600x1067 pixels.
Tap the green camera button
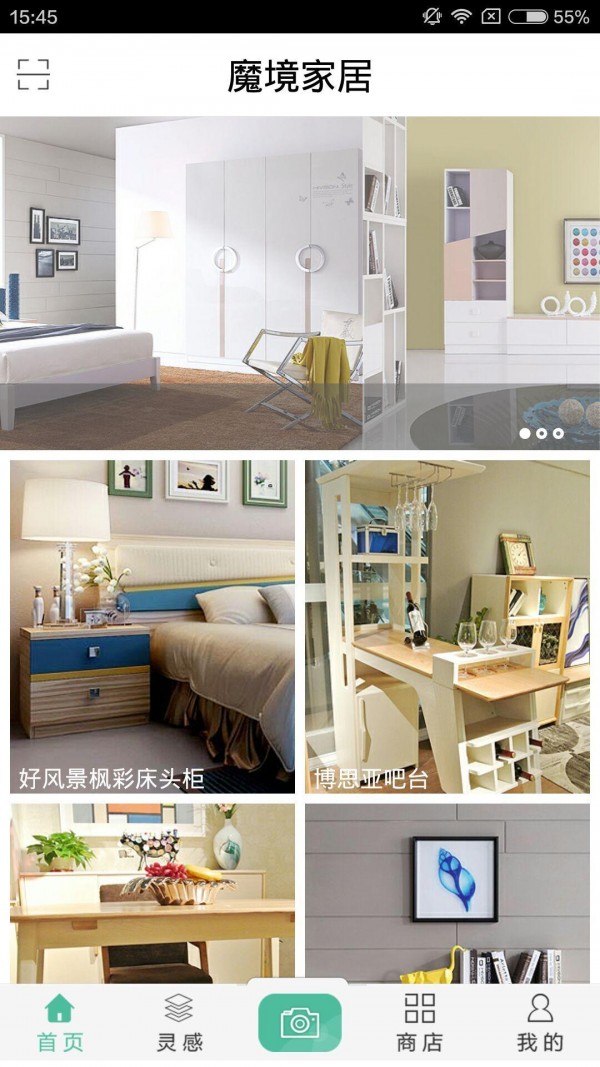(300, 1022)
